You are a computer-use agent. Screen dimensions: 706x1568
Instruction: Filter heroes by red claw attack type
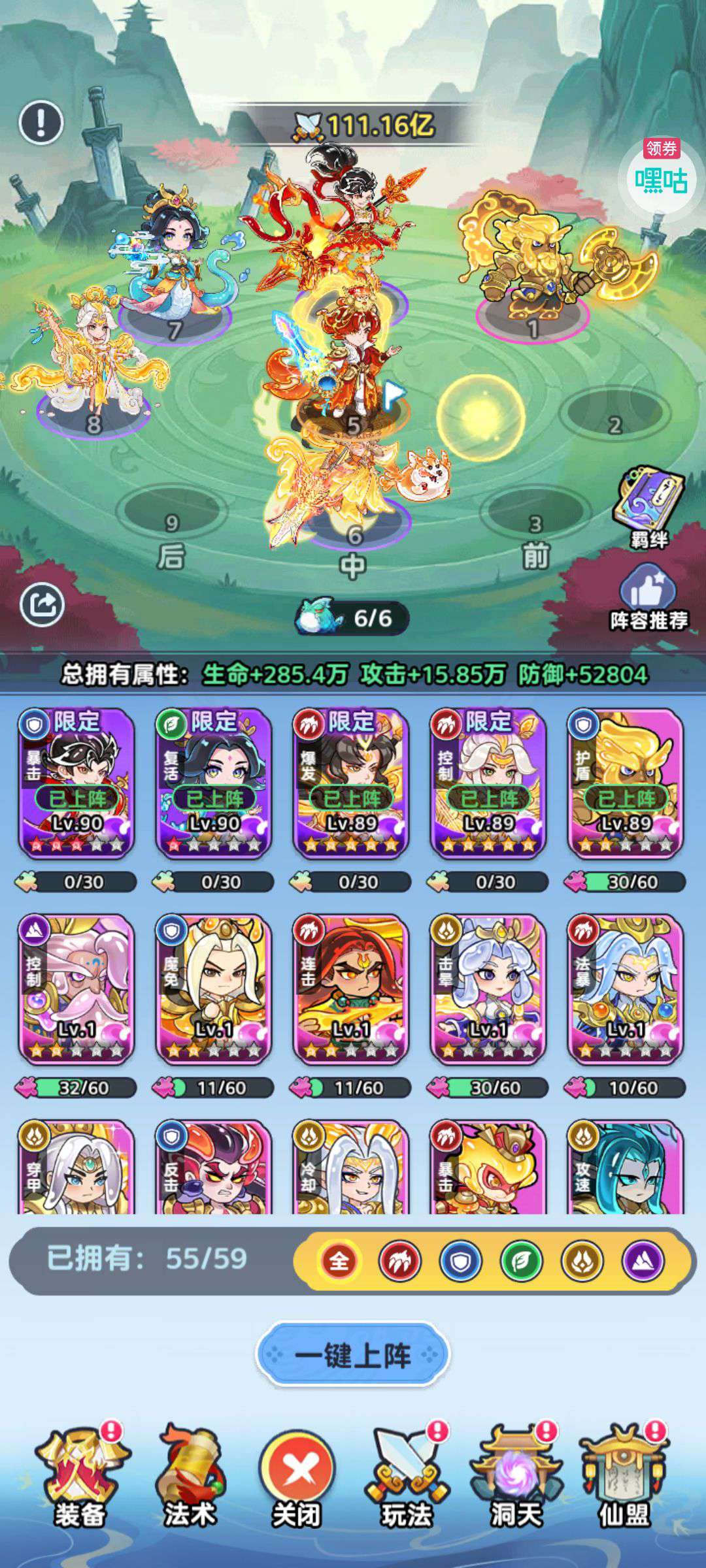399,1261
